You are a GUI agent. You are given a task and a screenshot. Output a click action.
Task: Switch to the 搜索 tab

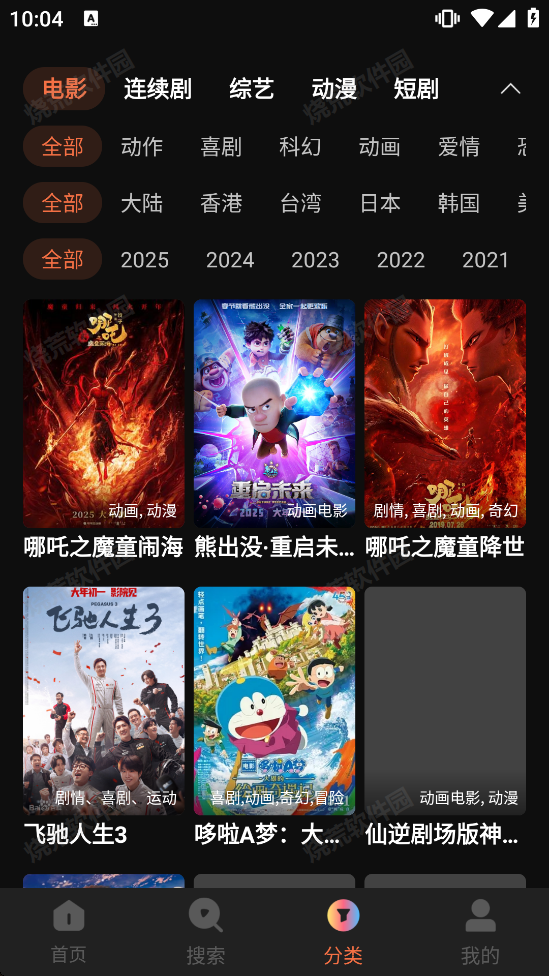[x=205, y=932]
